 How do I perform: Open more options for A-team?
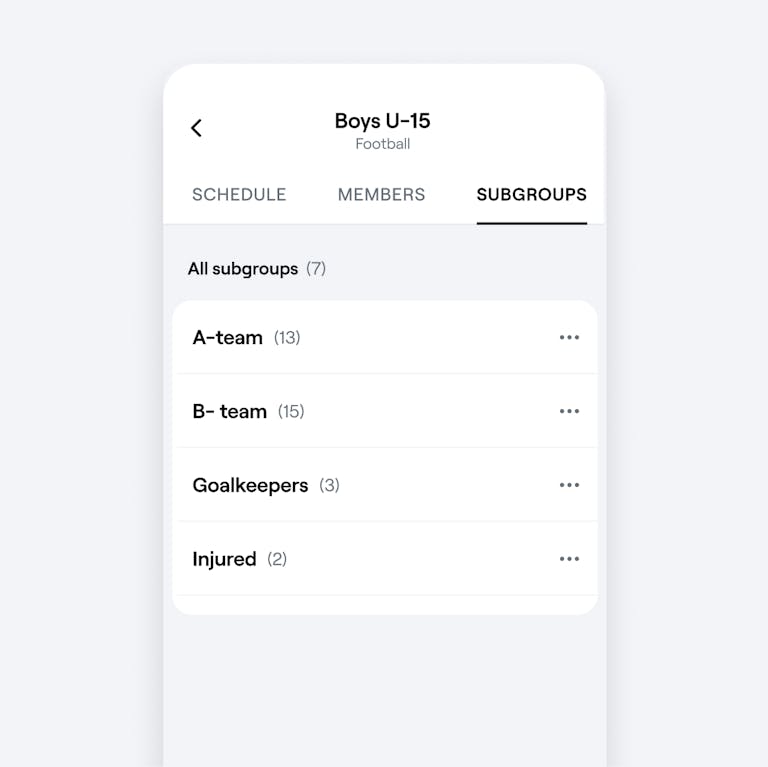pyautogui.click(x=569, y=338)
